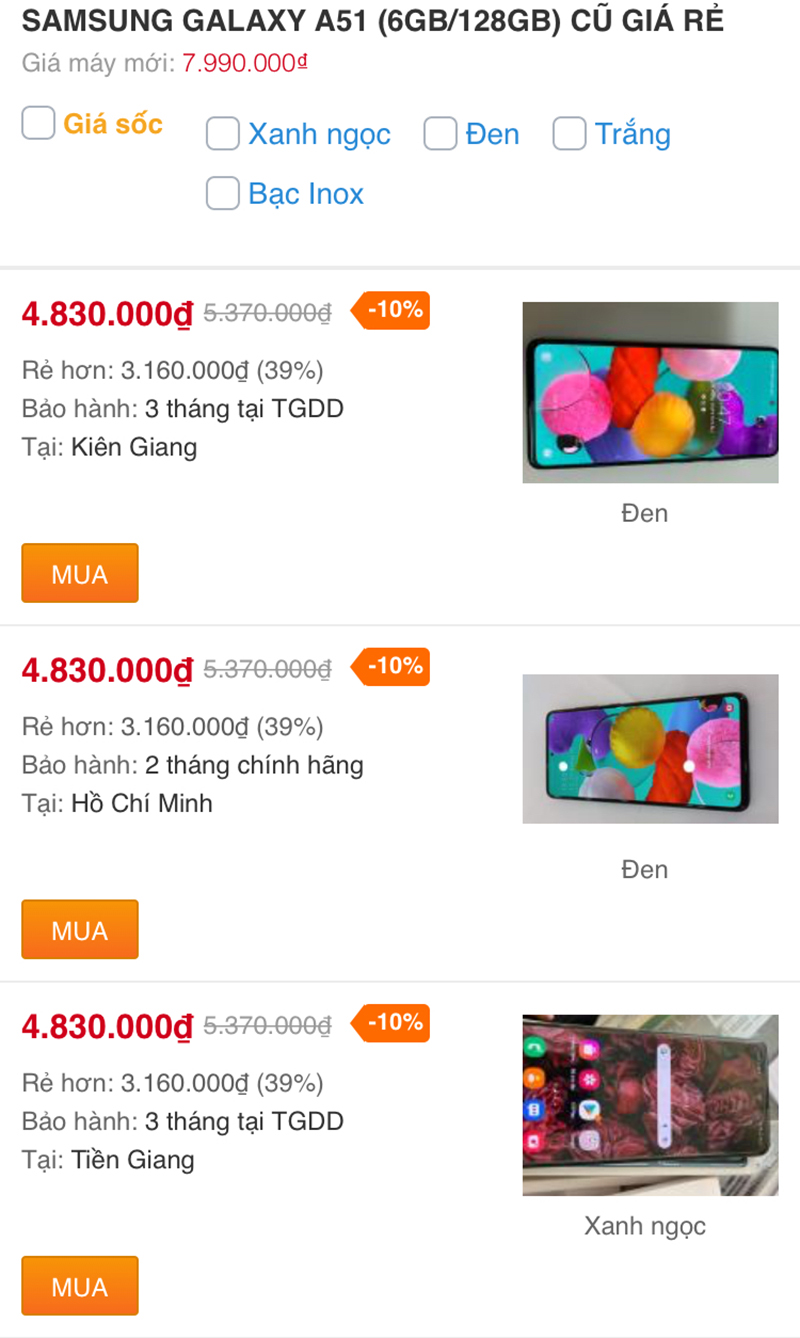Click MUA on the Kiên Giang listing
Viewport: 800px width, 1338px height.
tap(79, 573)
